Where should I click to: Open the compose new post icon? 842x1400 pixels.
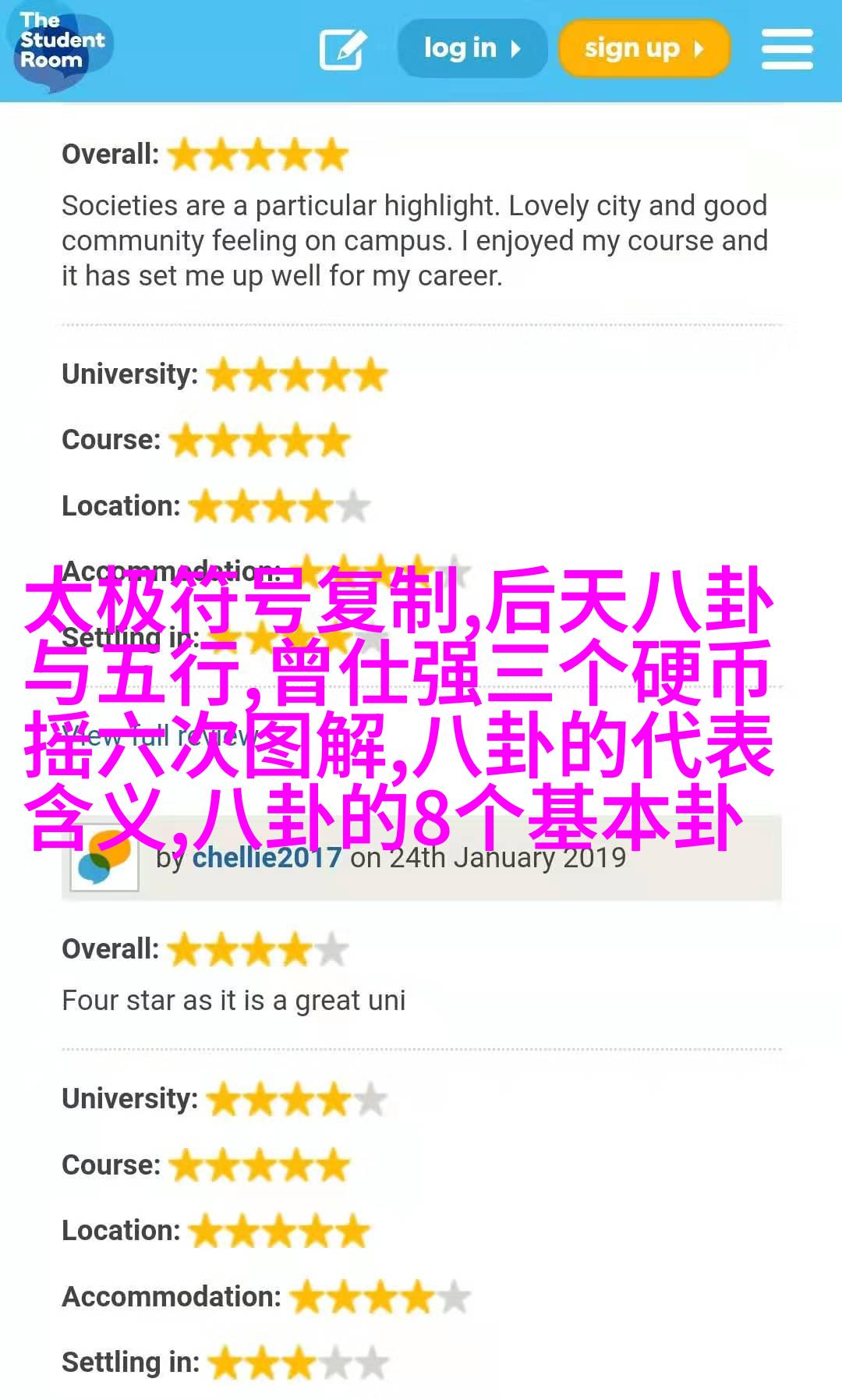click(342, 49)
